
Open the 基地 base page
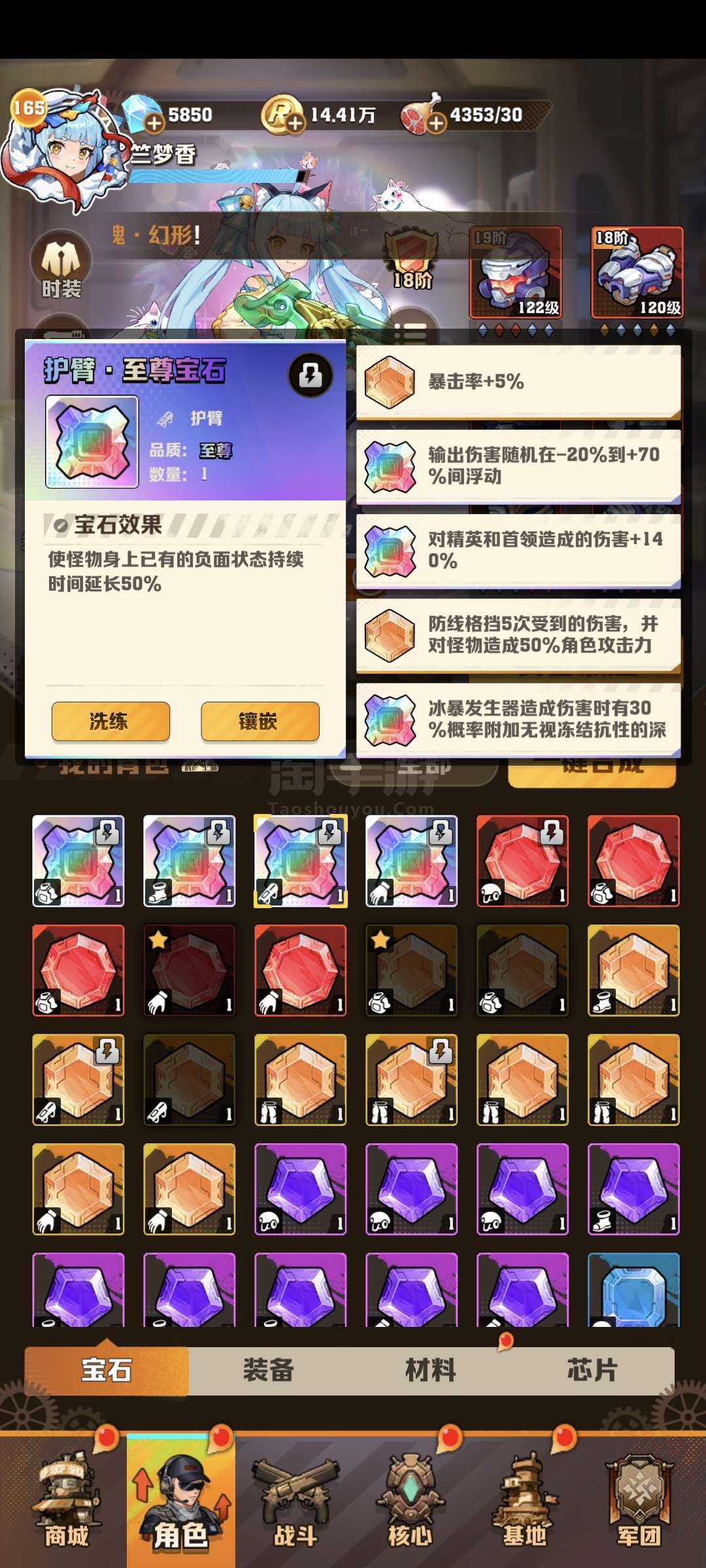524,1501
